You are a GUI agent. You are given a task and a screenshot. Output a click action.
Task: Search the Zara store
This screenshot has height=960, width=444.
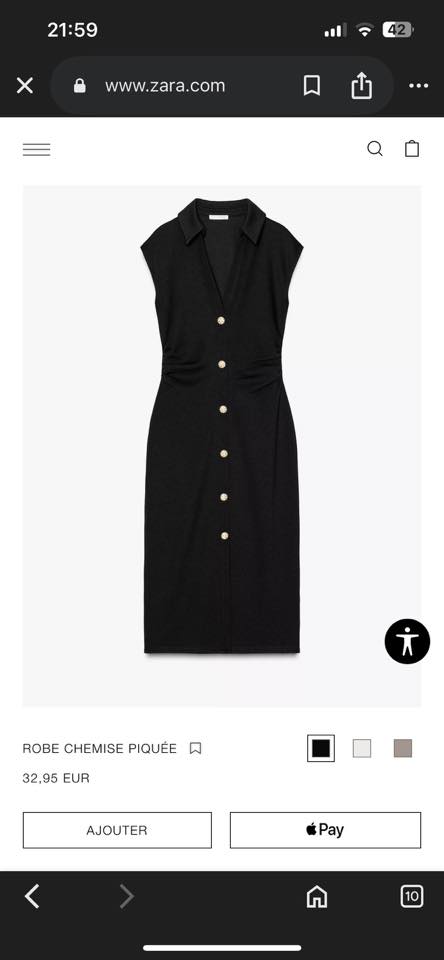[375, 149]
